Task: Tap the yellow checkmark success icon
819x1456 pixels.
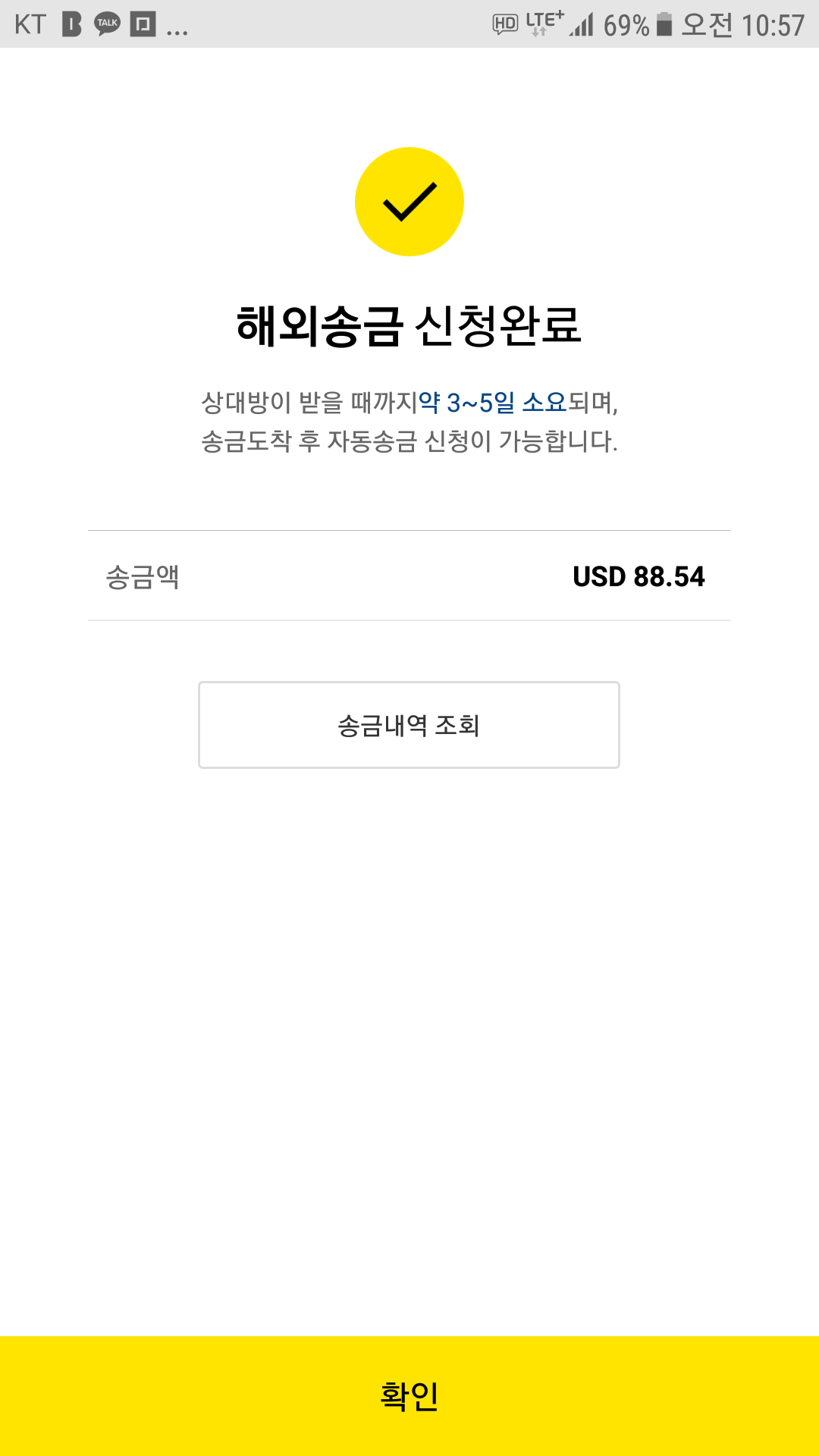Action: [409, 200]
